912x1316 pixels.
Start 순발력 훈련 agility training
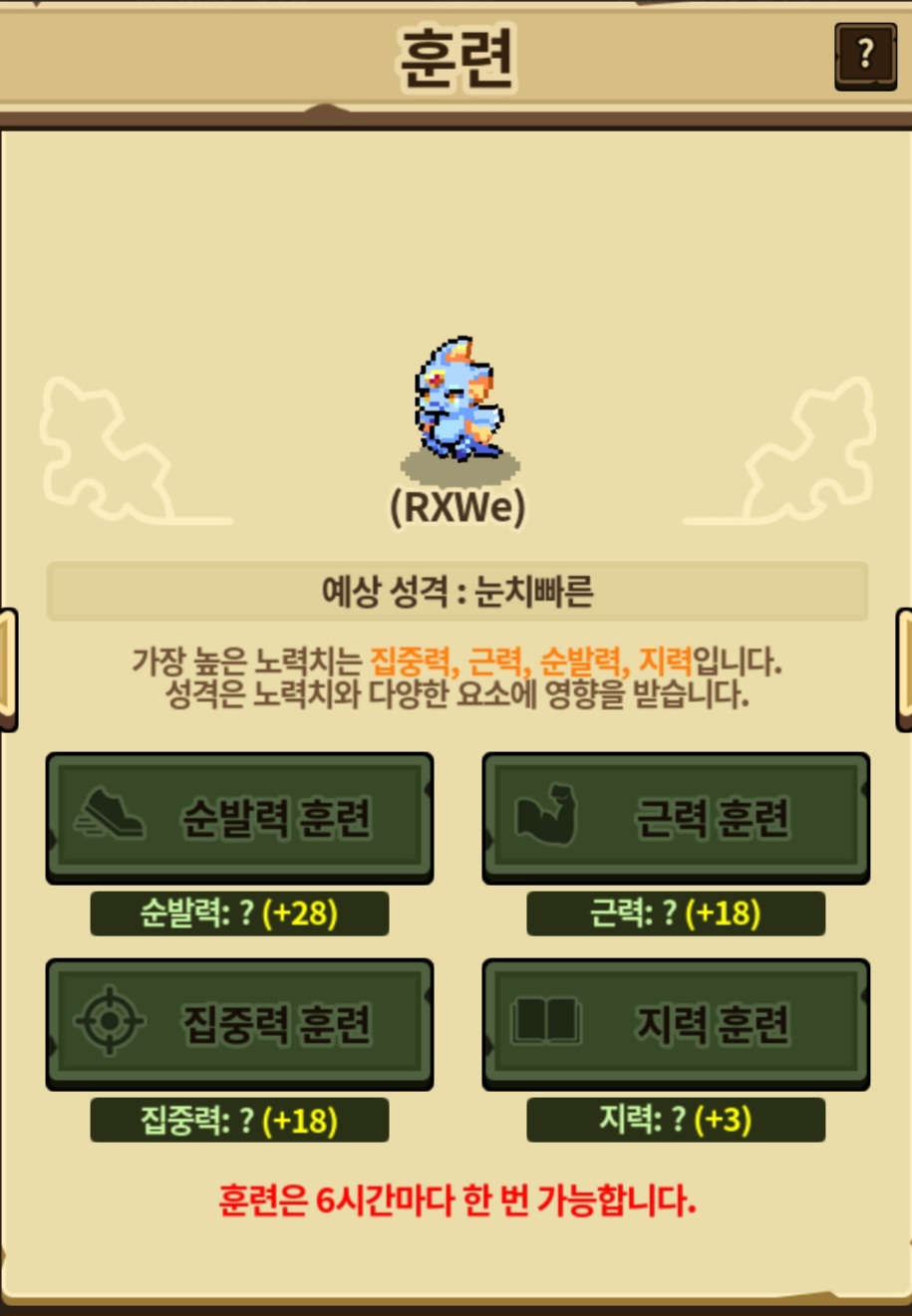(x=239, y=817)
